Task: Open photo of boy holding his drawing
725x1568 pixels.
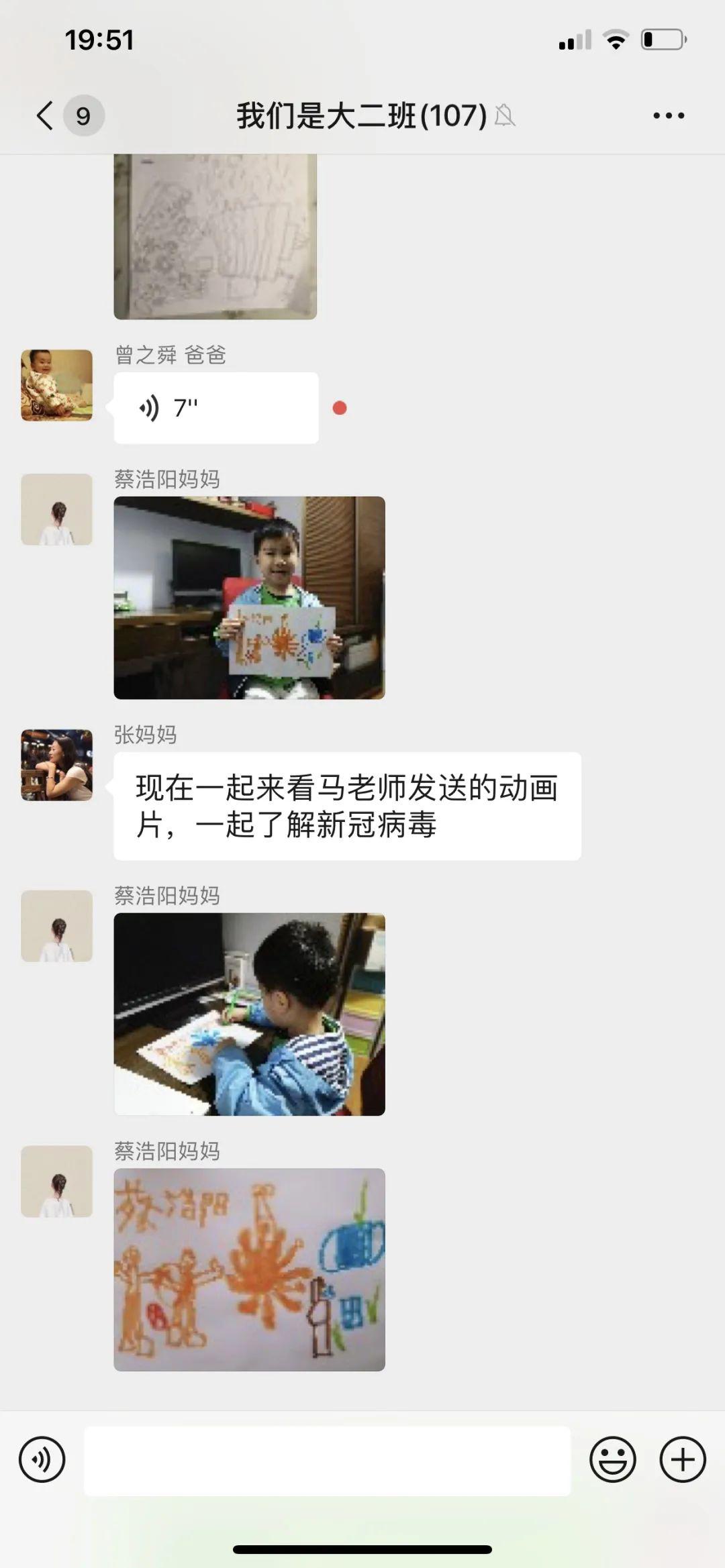Action: 249,598
